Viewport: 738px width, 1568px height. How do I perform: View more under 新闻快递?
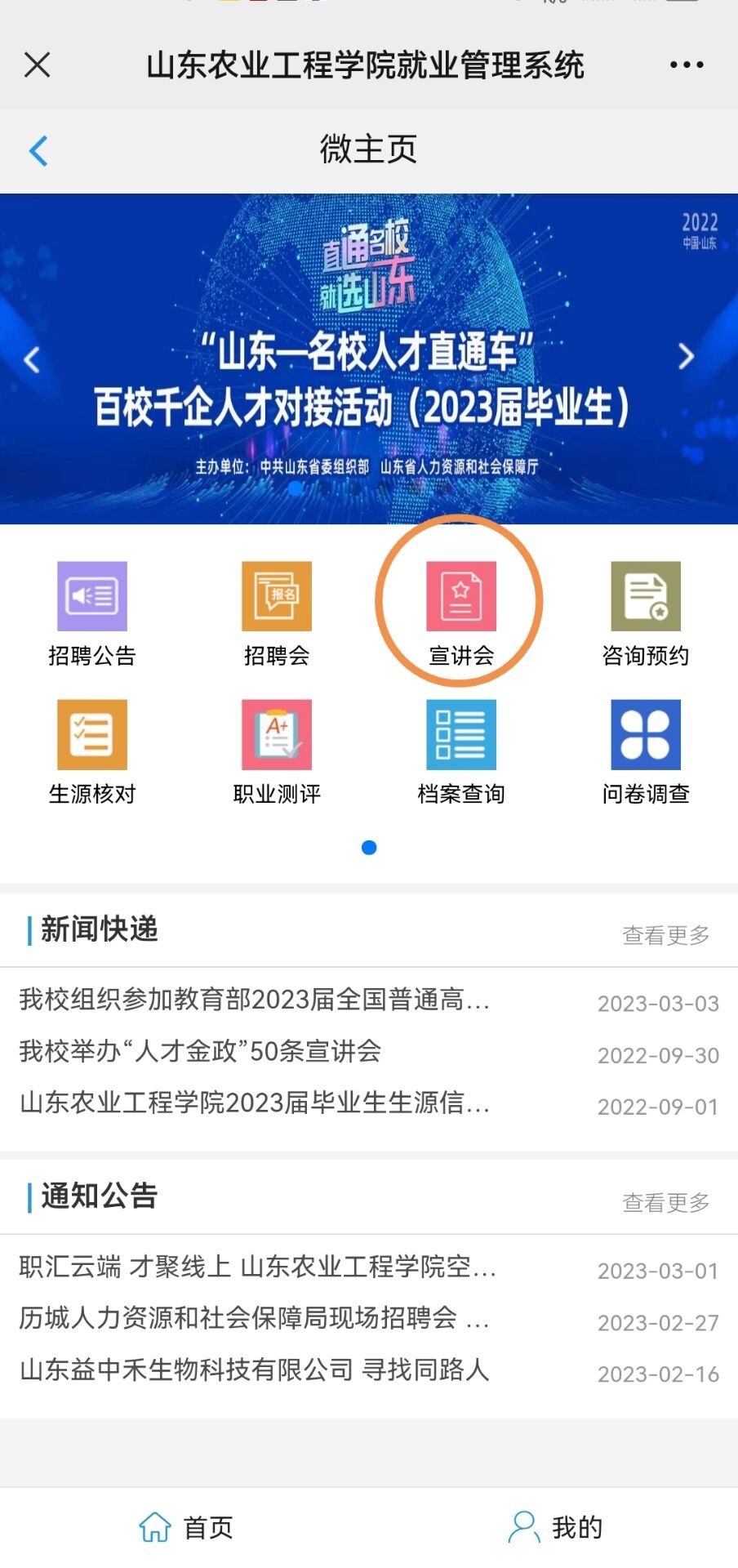tap(665, 934)
